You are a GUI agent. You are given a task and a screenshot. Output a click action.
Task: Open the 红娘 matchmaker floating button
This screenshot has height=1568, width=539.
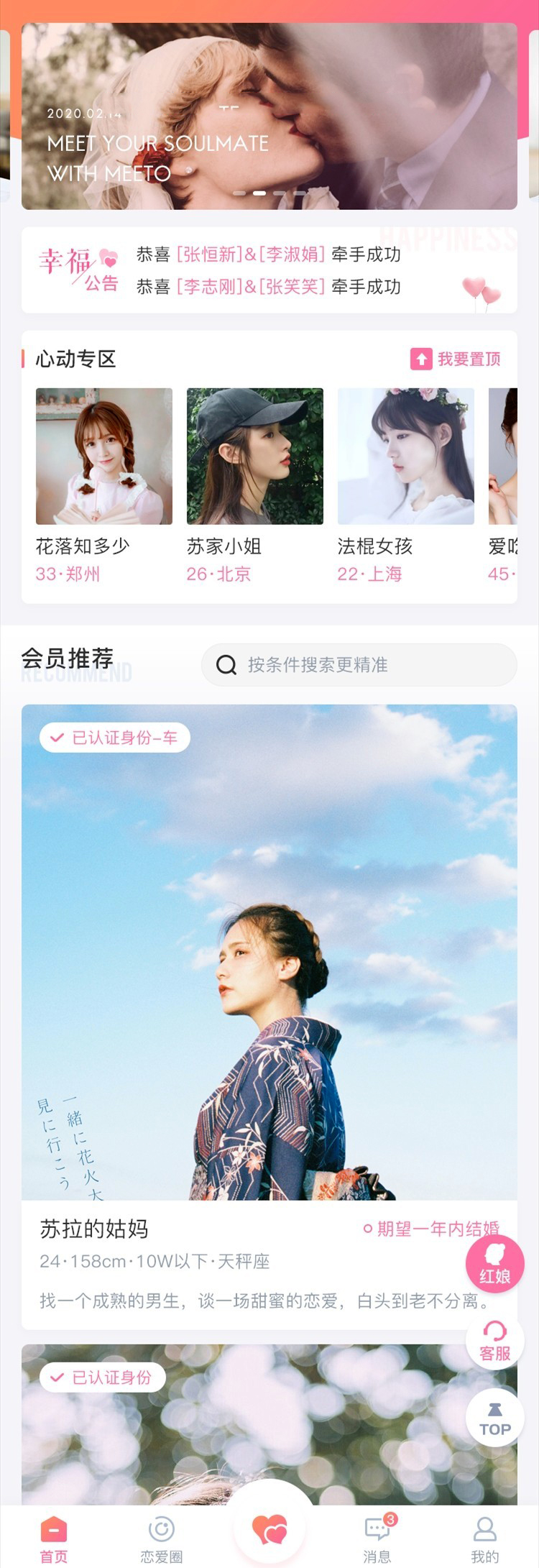tap(494, 1265)
